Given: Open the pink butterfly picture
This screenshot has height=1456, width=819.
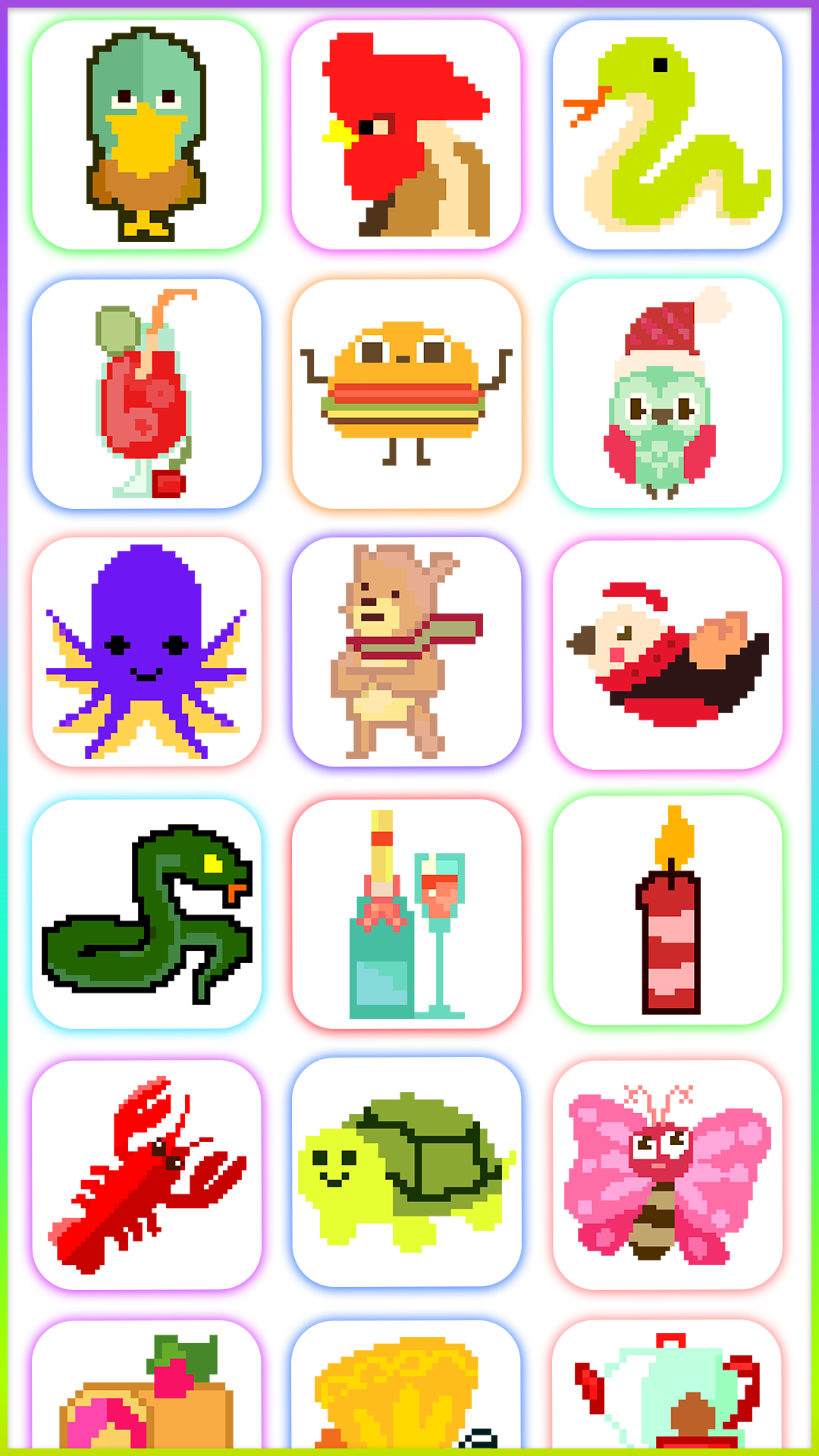Looking at the screenshot, I should [667, 1175].
